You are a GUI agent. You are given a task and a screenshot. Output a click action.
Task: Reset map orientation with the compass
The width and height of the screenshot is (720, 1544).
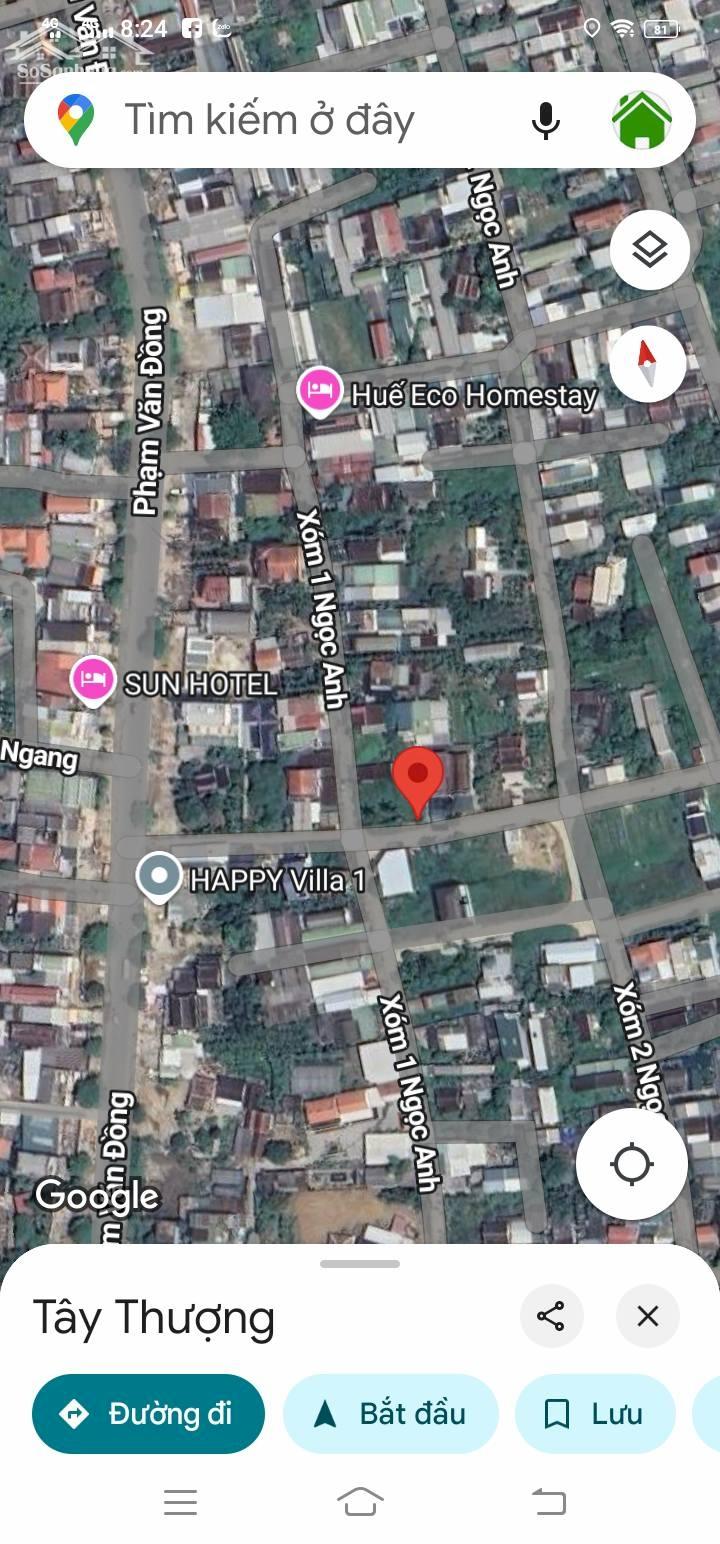tap(648, 364)
